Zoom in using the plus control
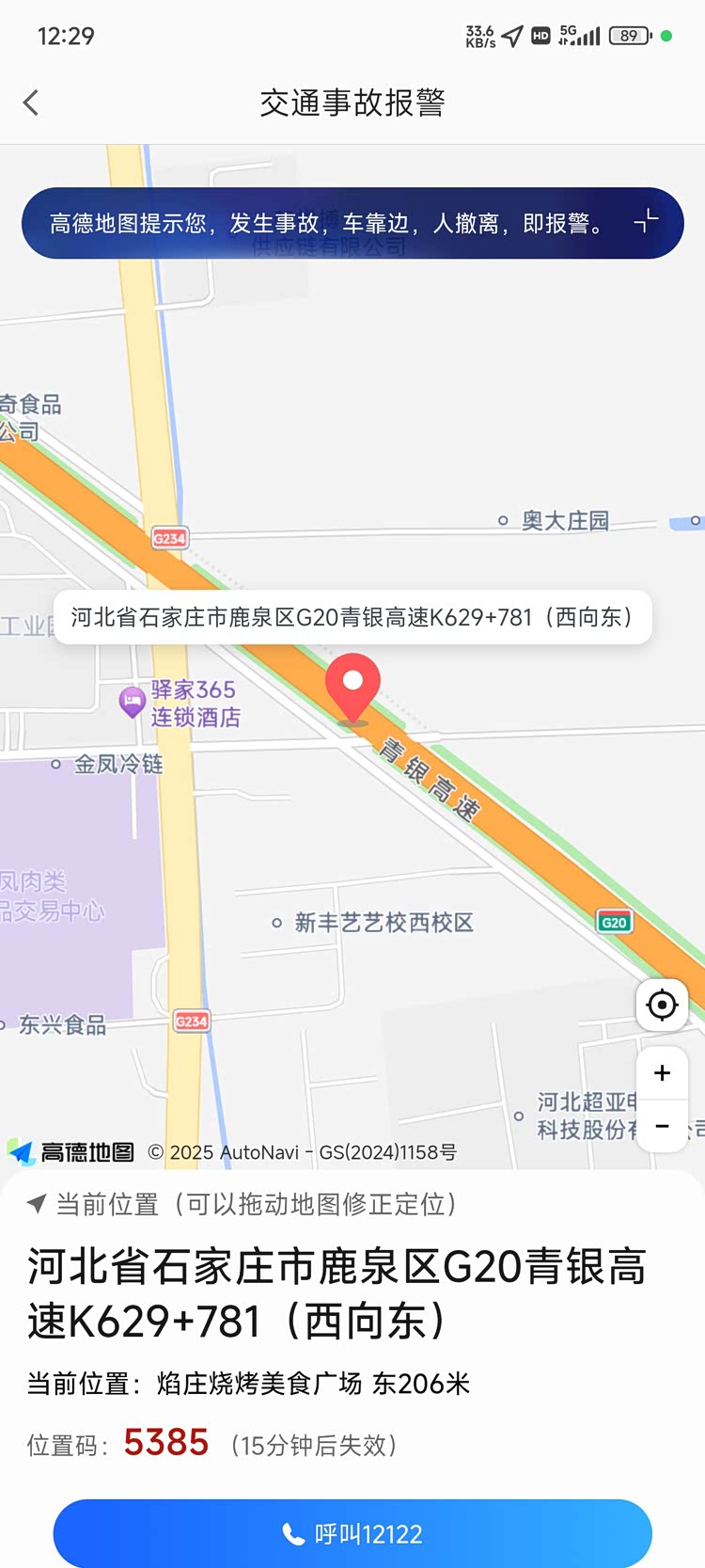 coord(662,1073)
